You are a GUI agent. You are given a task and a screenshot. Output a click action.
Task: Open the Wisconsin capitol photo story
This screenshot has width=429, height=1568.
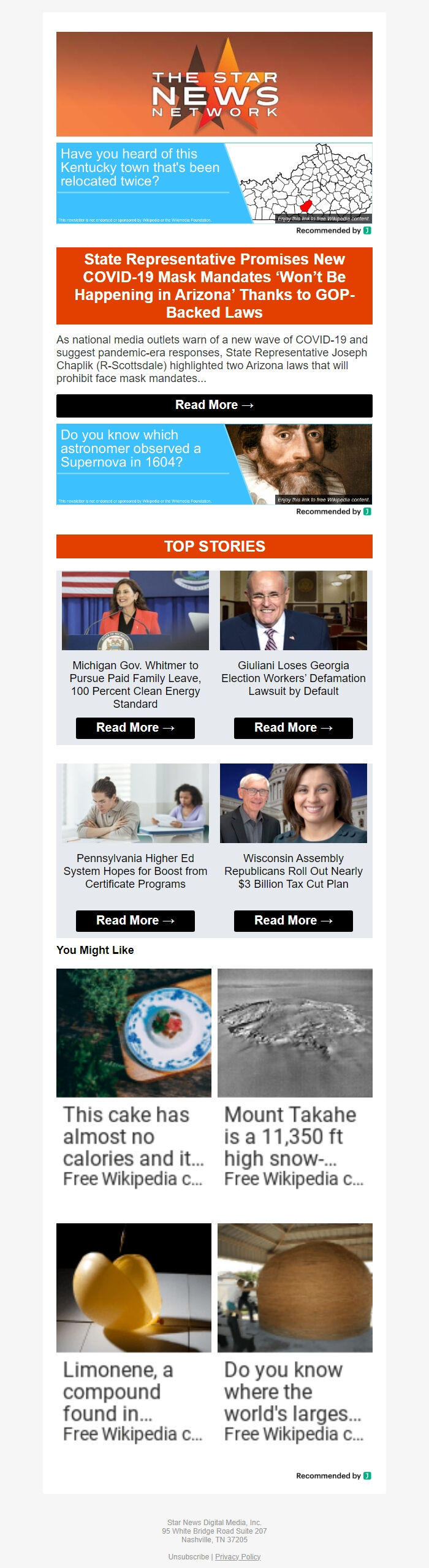pos(293,803)
